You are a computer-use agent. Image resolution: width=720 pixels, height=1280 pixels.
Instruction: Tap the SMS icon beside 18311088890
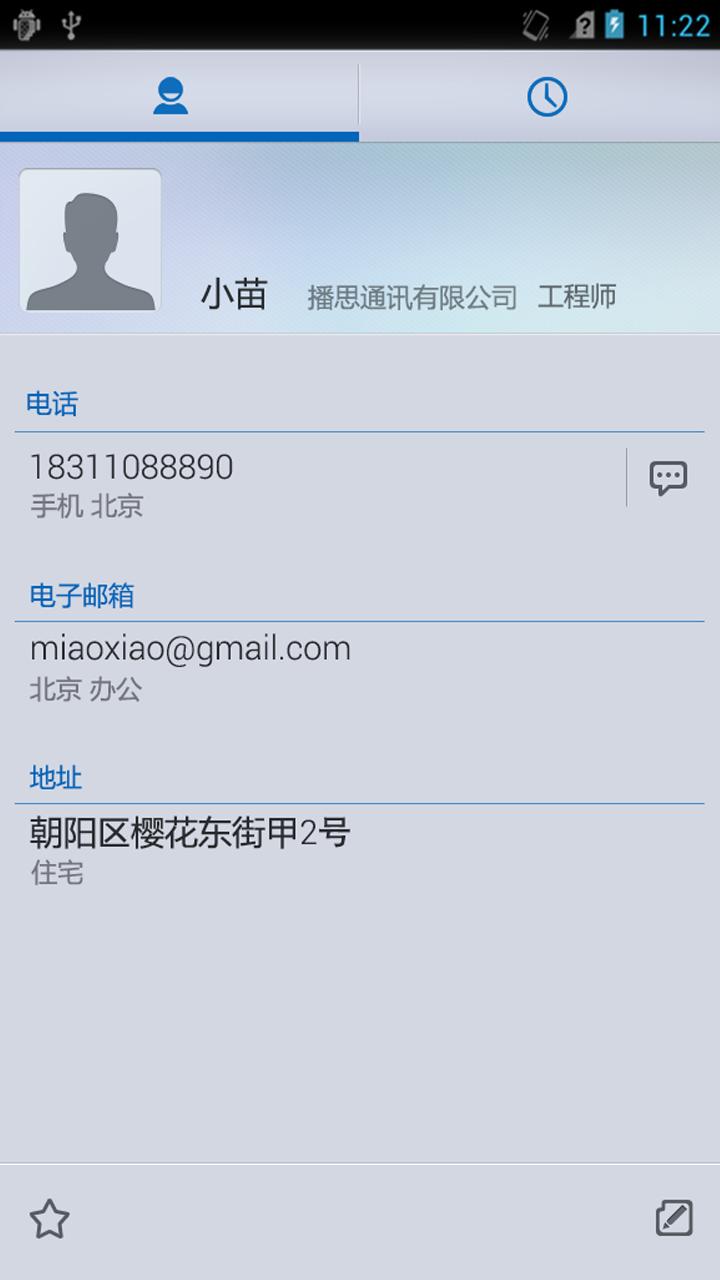(x=668, y=478)
